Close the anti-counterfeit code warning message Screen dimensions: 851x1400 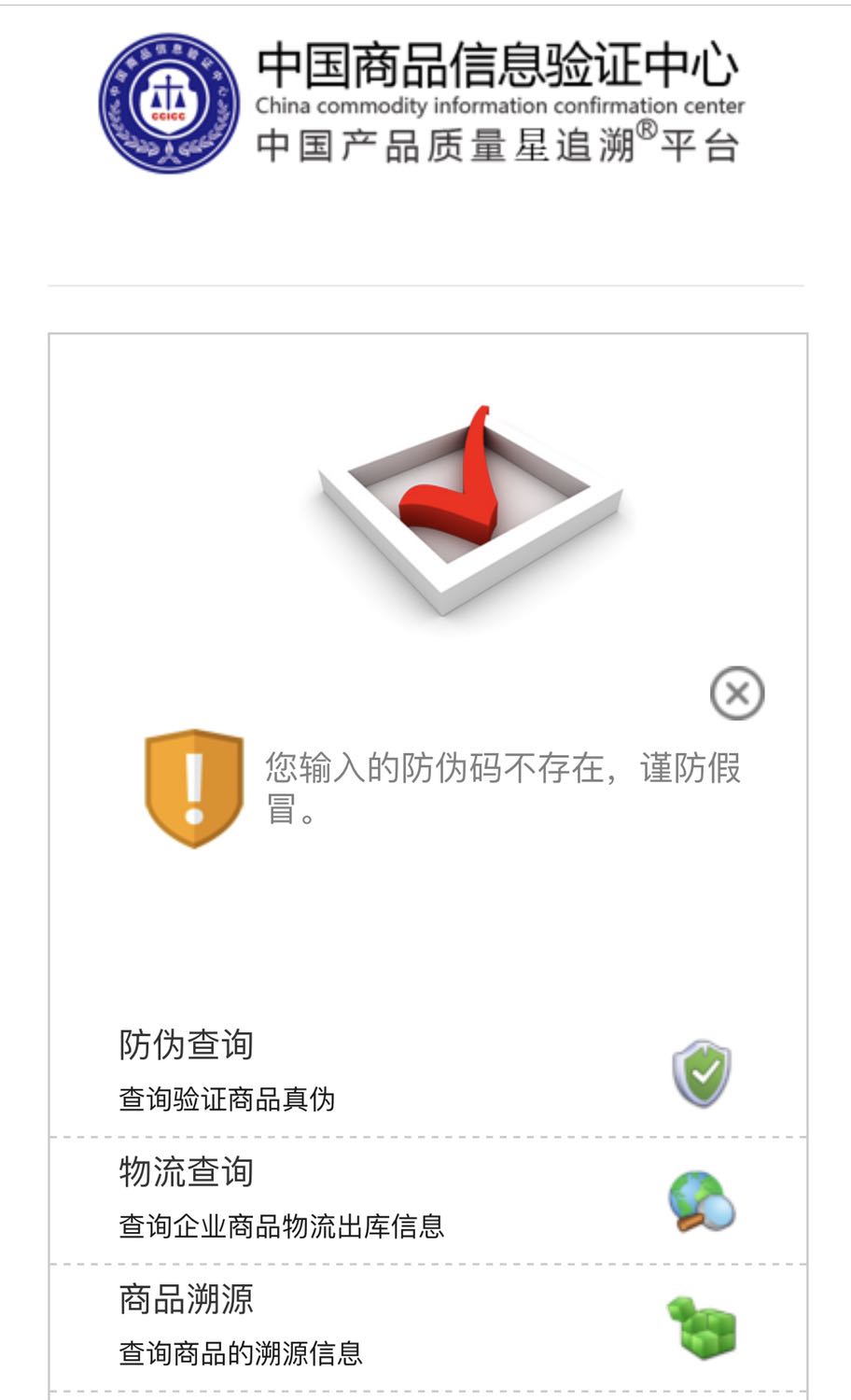click(x=737, y=693)
